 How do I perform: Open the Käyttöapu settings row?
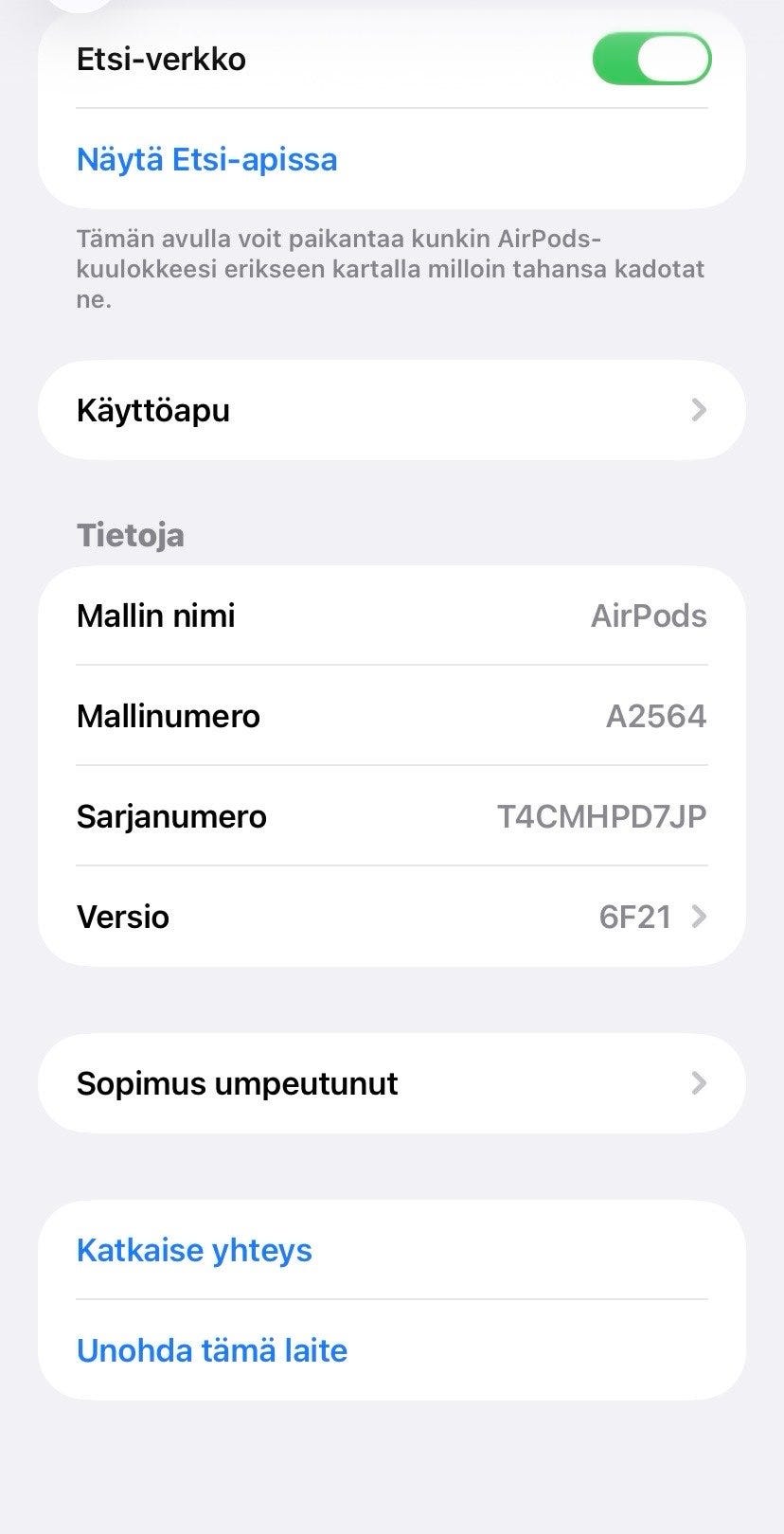391,410
